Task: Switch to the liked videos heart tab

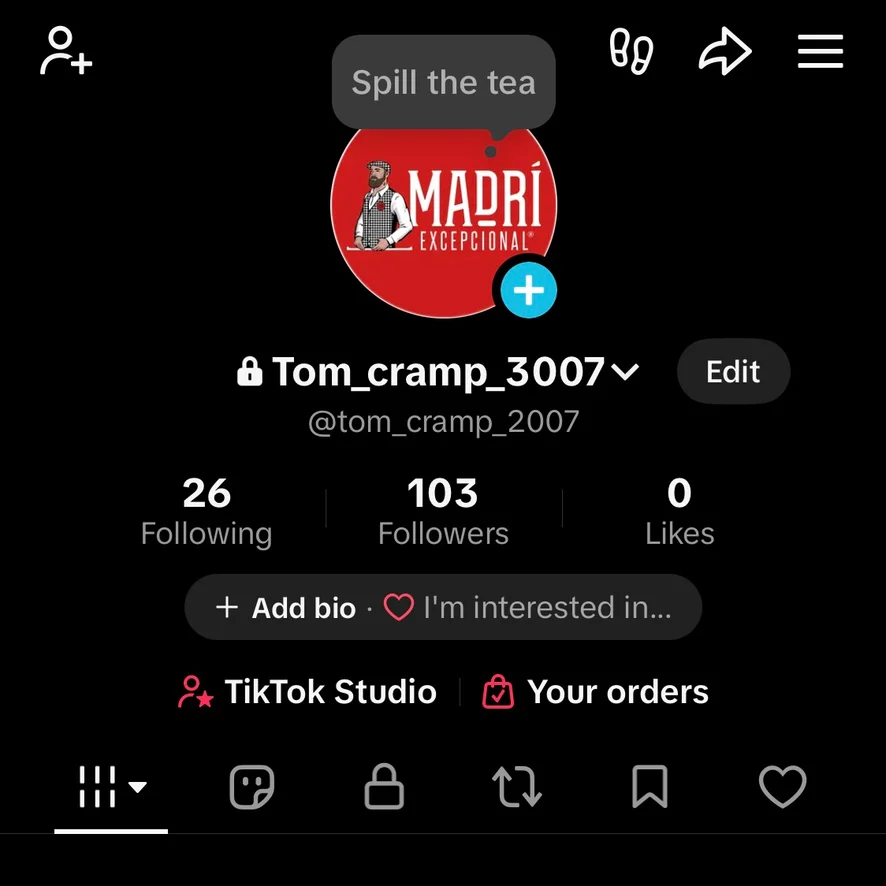Action: click(x=782, y=788)
